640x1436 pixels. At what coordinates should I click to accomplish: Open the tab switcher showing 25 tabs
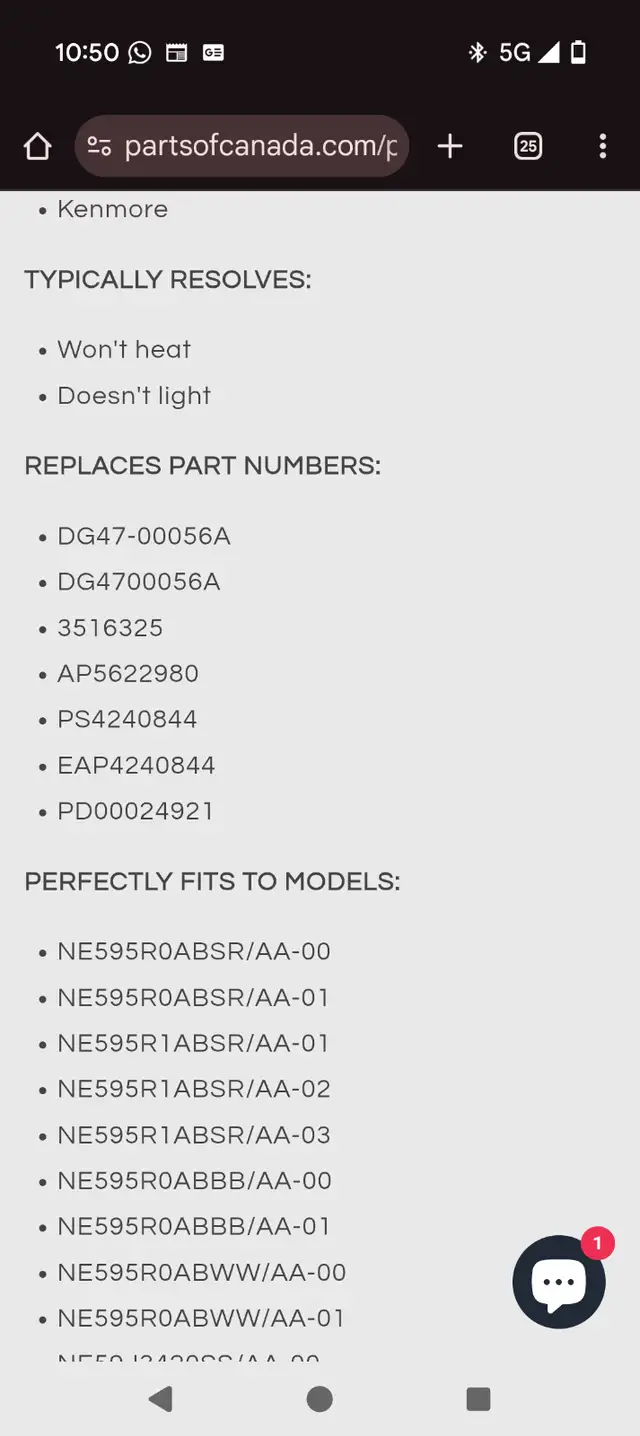tap(528, 147)
